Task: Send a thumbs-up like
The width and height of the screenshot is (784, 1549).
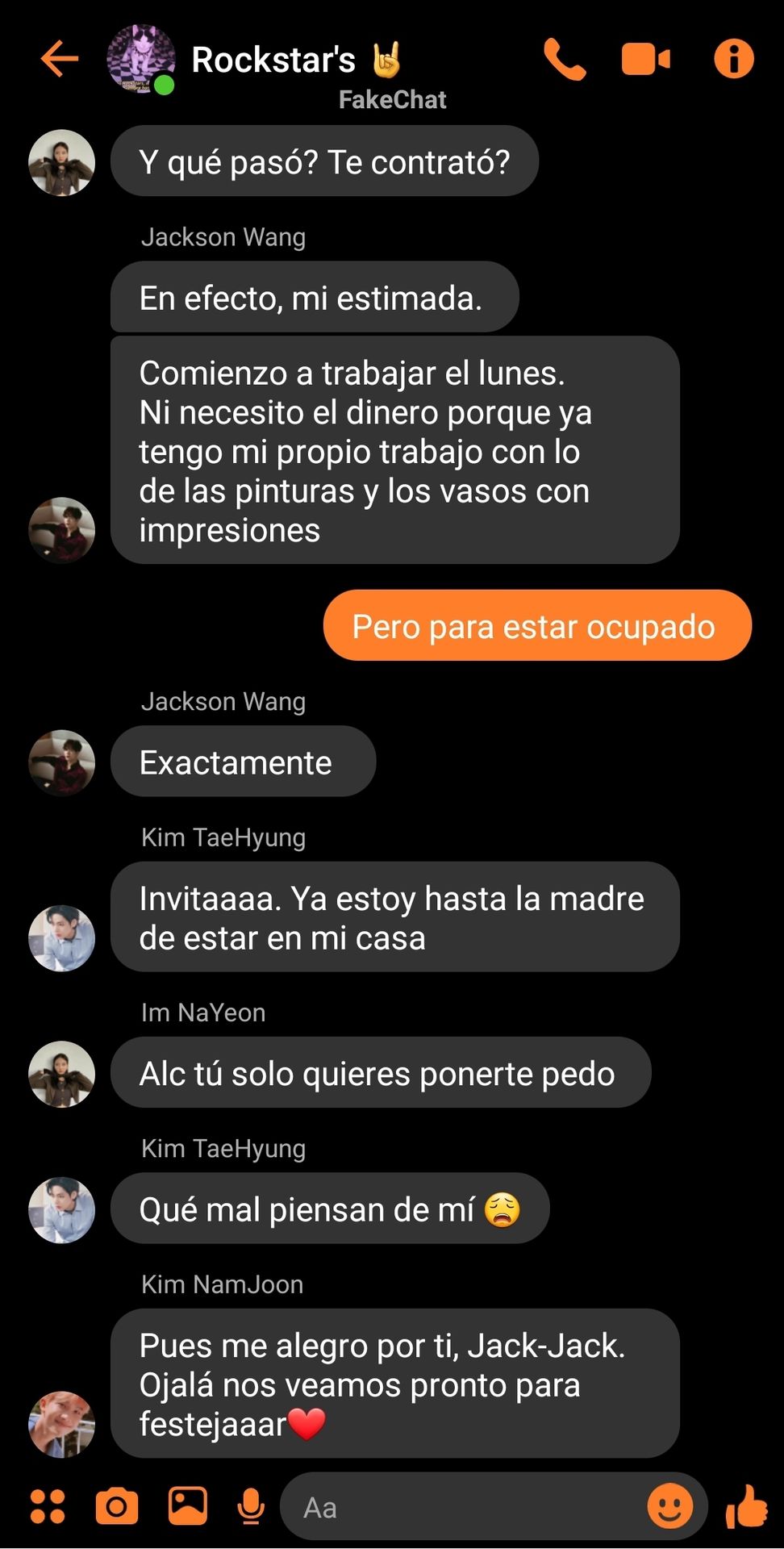Action: (747, 1506)
